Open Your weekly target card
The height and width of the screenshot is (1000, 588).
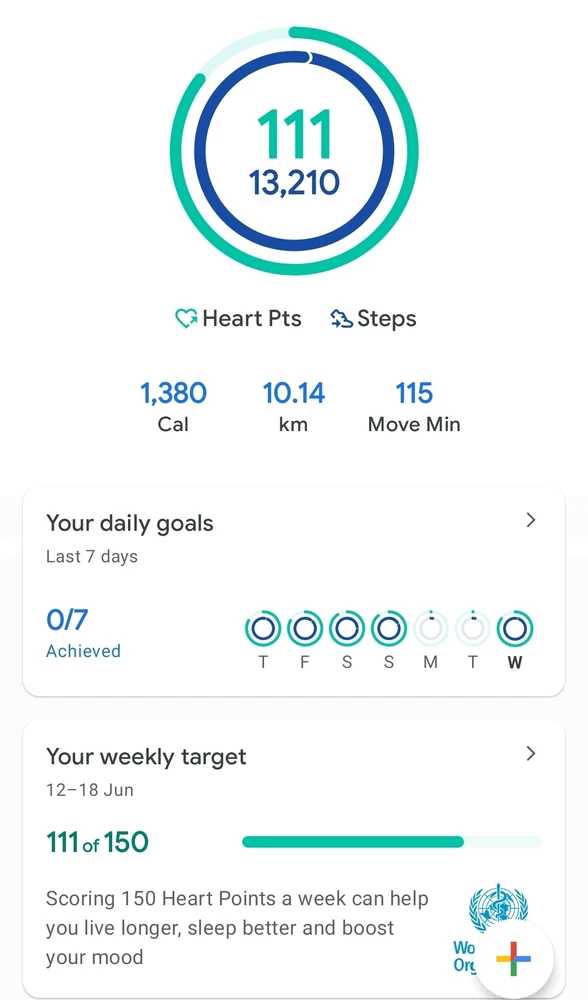pos(294,858)
